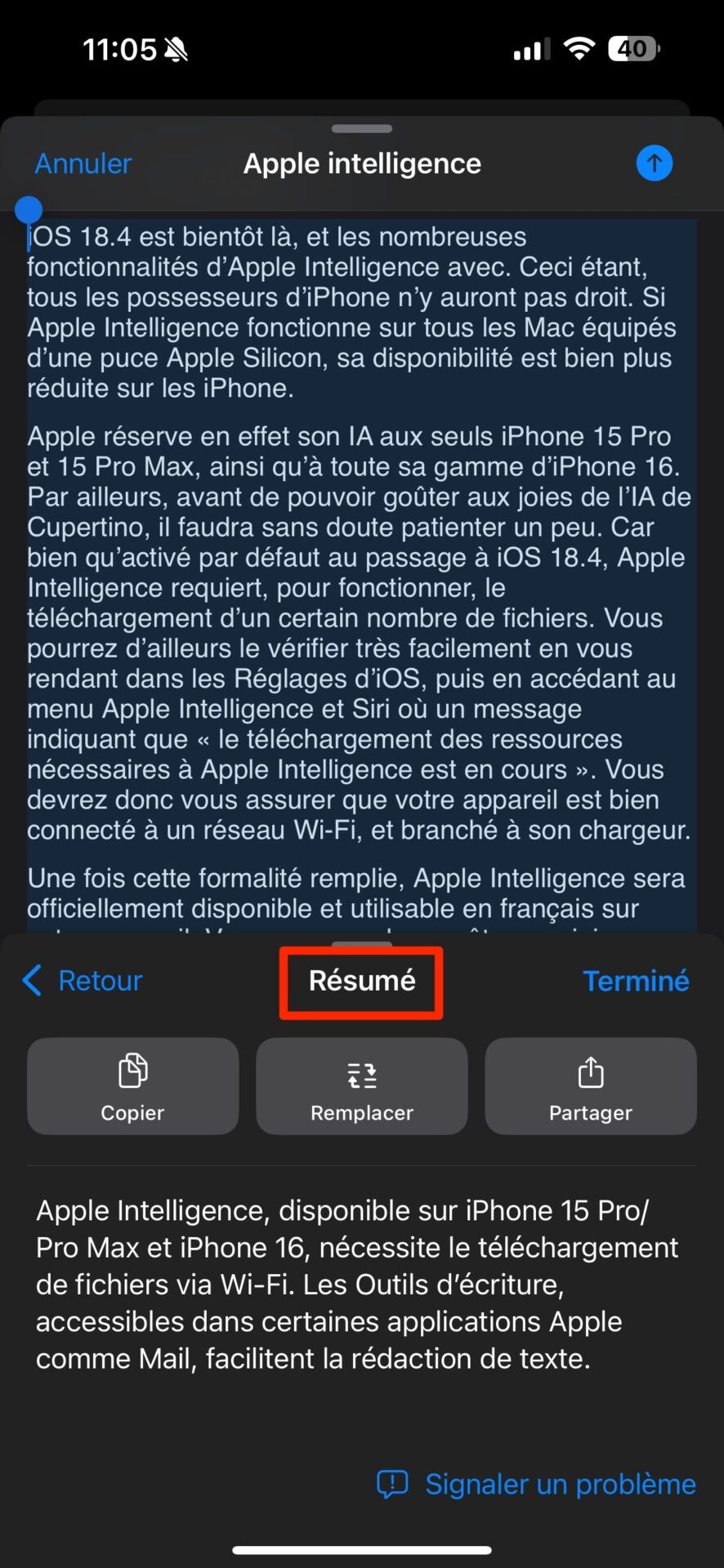Copy the summary with Copier

[x=132, y=1086]
